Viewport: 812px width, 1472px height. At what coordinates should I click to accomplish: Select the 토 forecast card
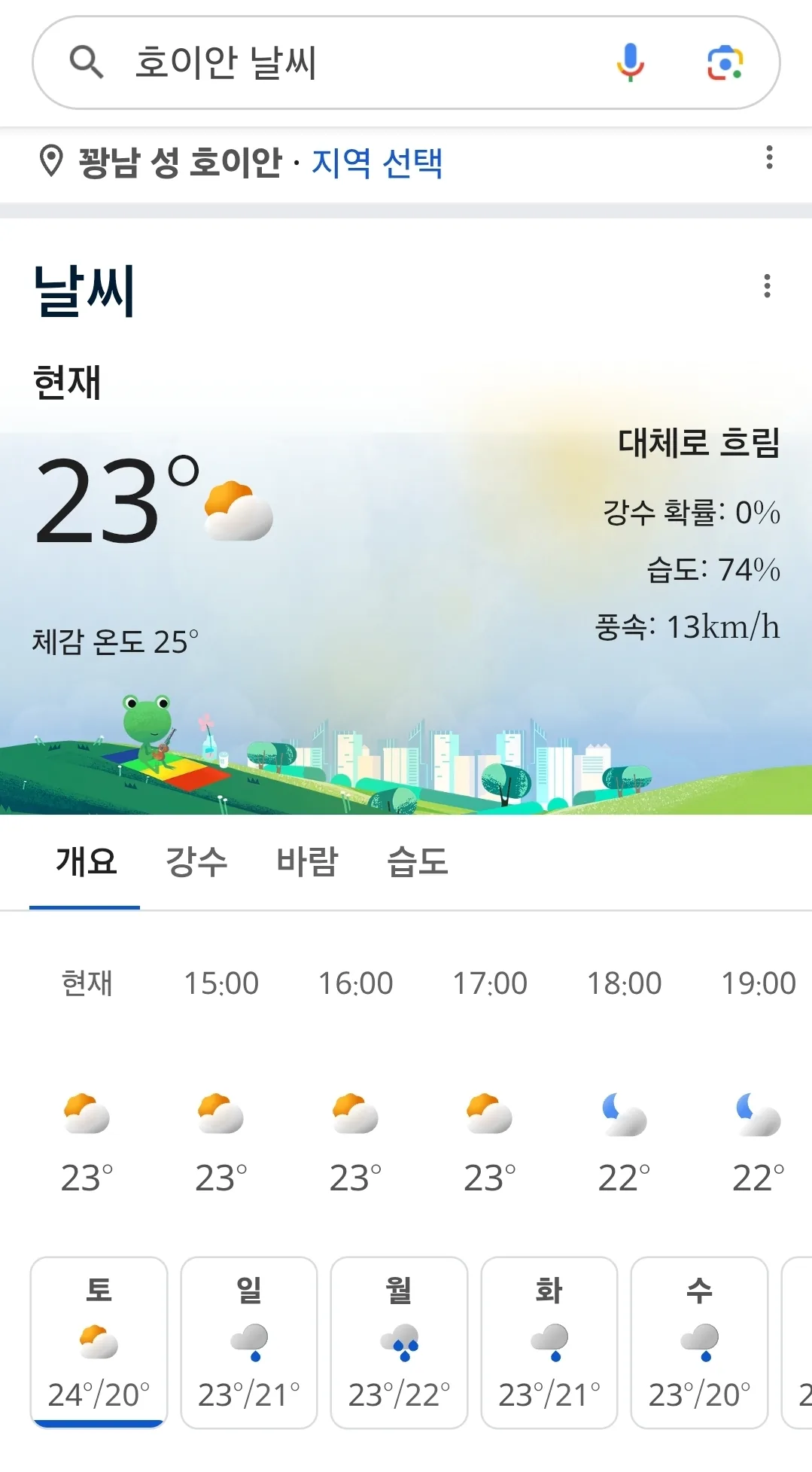[x=99, y=1342]
